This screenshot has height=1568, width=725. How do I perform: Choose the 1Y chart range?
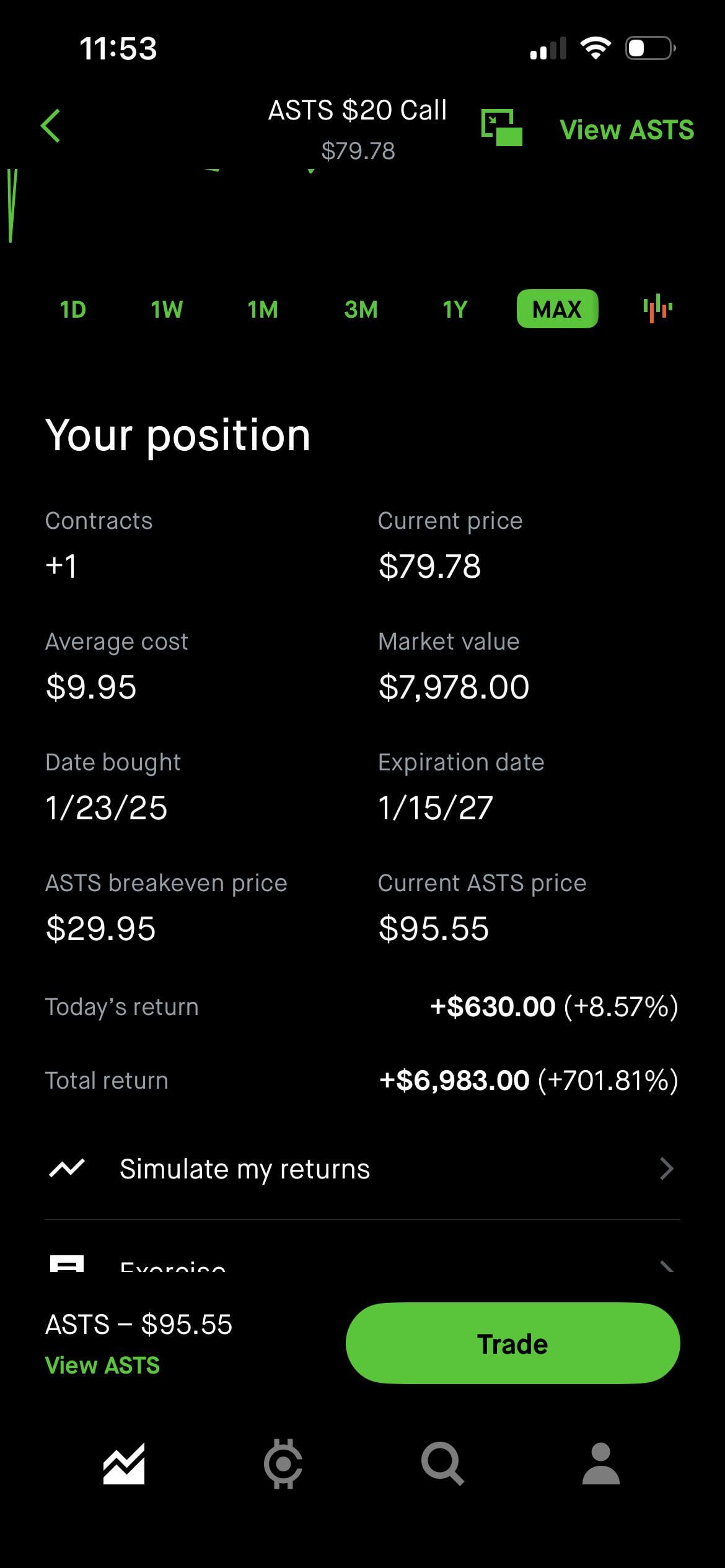coord(454,309)
